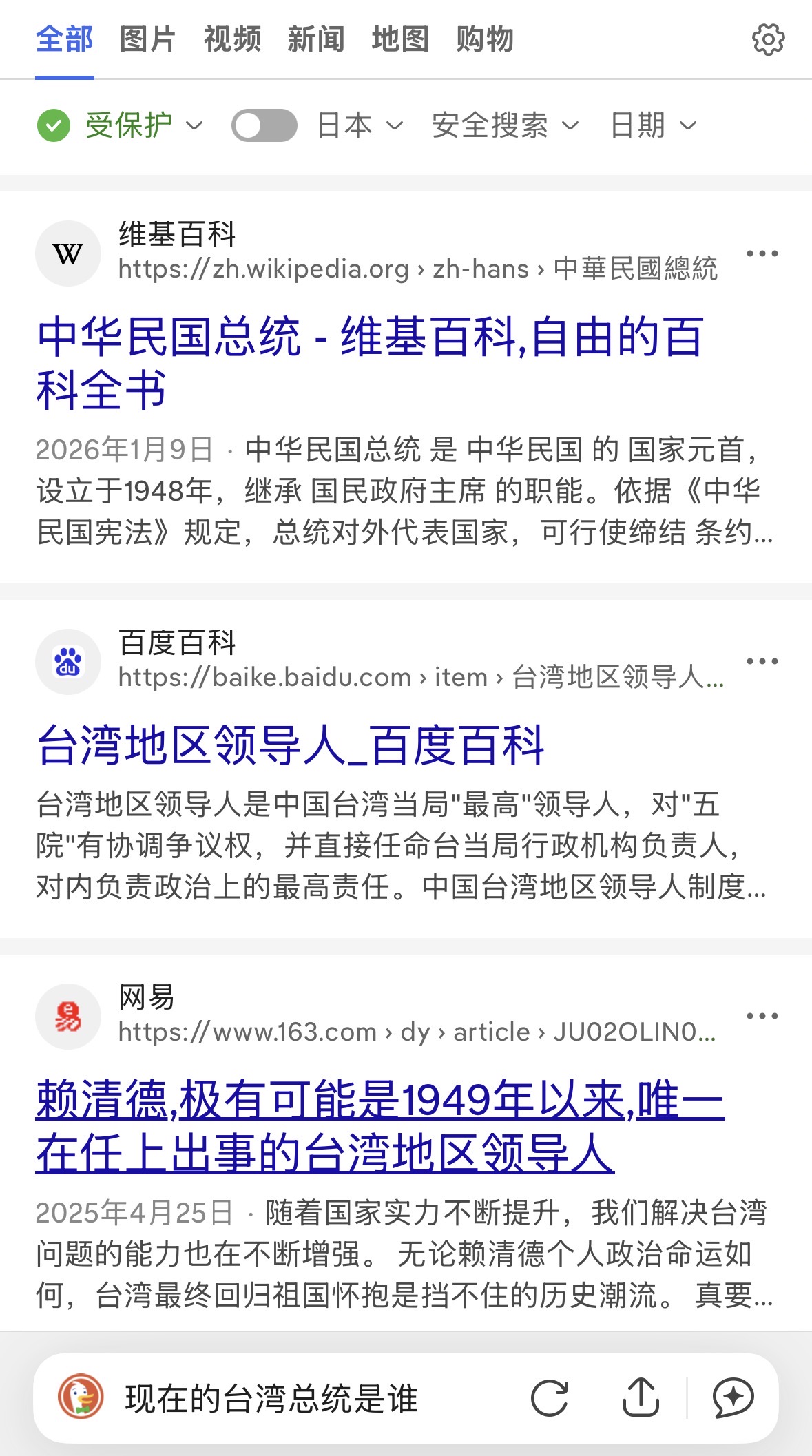812x1456 pixels.
Task: Switch to the 视频 tab
Action: click(x=232, y=39)
